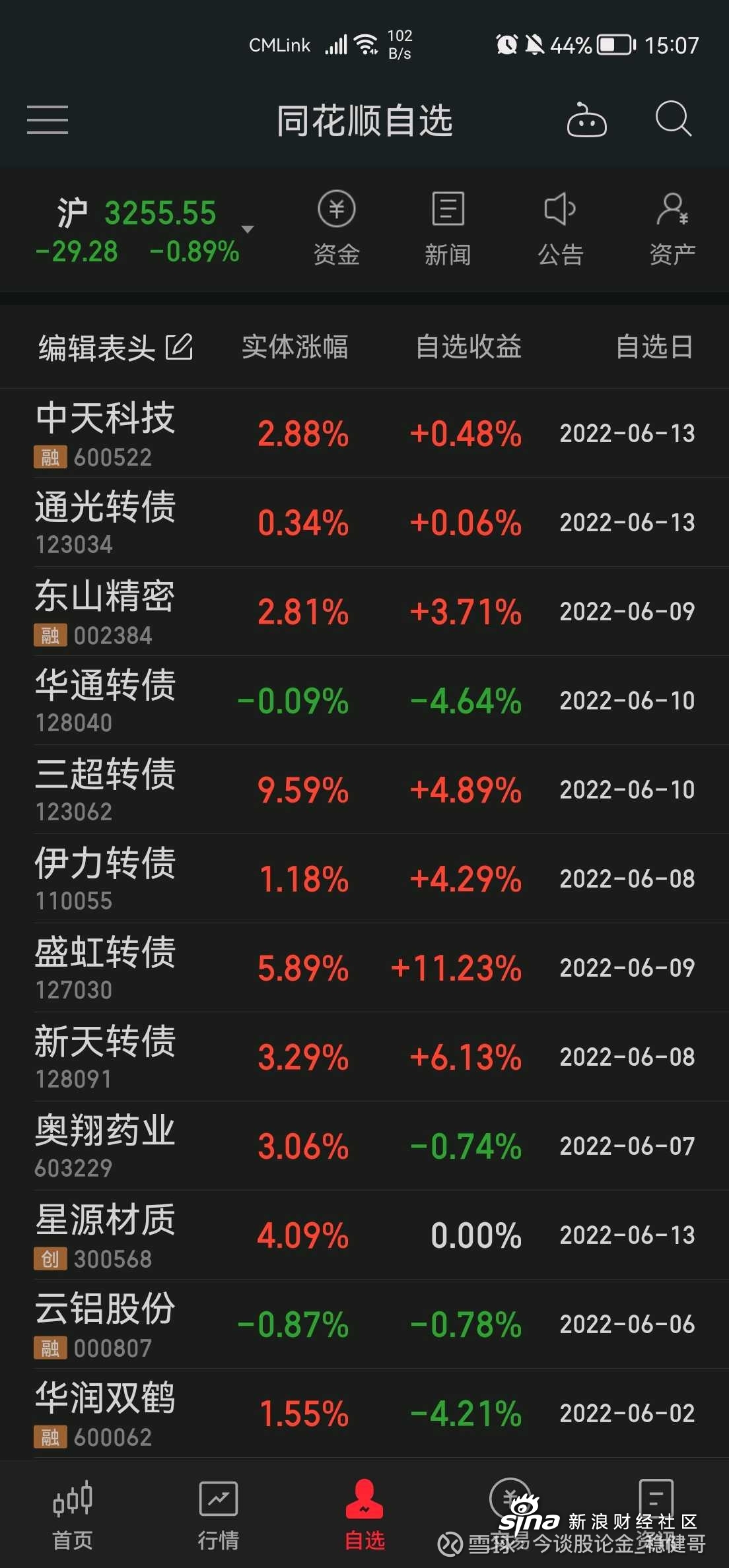Open the 三超转债 bond row

[364, 790]
